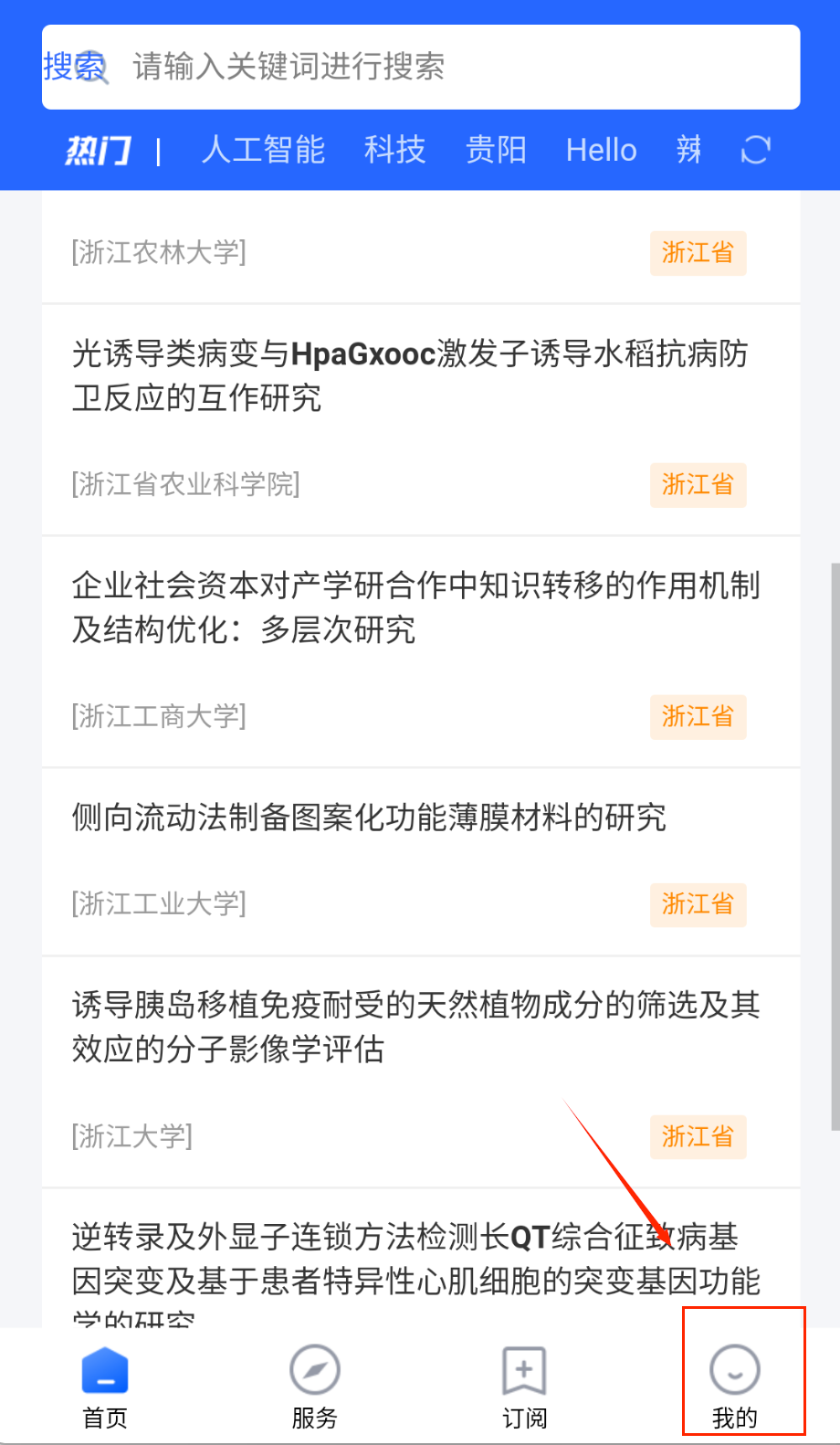Open the 诱导胰岛移植免疫耐受 article
This screenshot has width=840, height=1445.
[x=415, y=1027]
